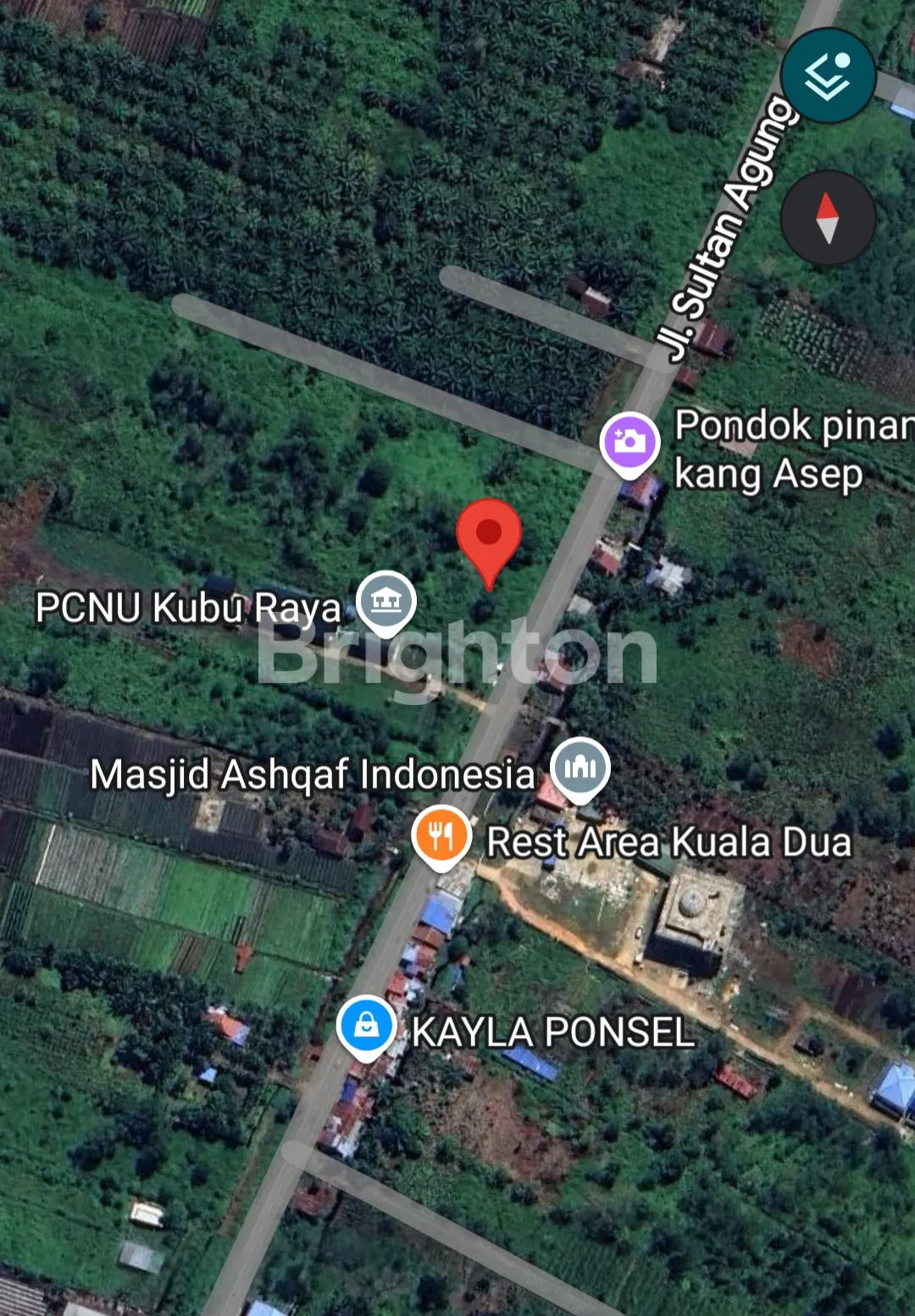Open the map layers button
The height and width of the screenshot is (1316, 915).
(x=828, y=75)
